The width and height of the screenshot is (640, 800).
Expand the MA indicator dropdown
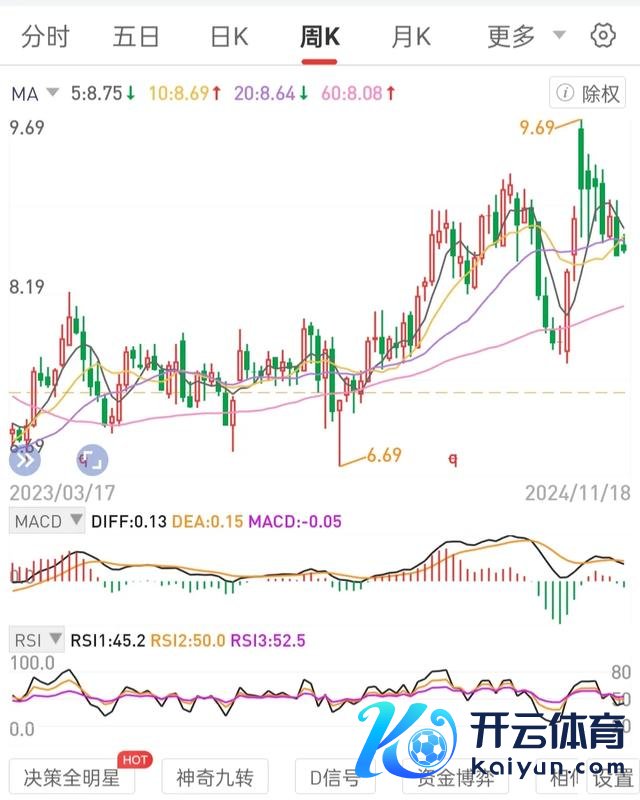pos(35,94)
